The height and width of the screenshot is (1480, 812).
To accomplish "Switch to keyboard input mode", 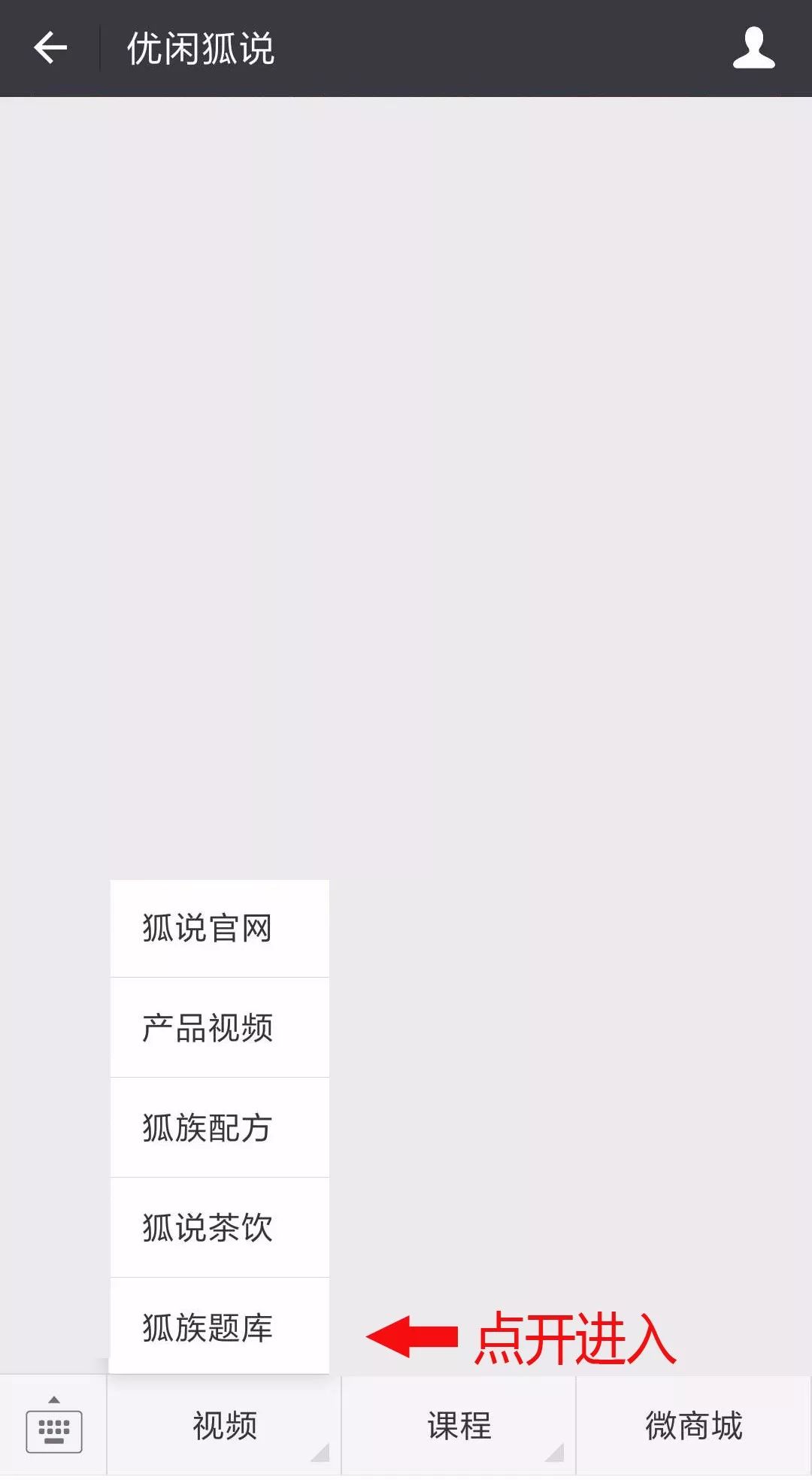I will (53, 1427).
